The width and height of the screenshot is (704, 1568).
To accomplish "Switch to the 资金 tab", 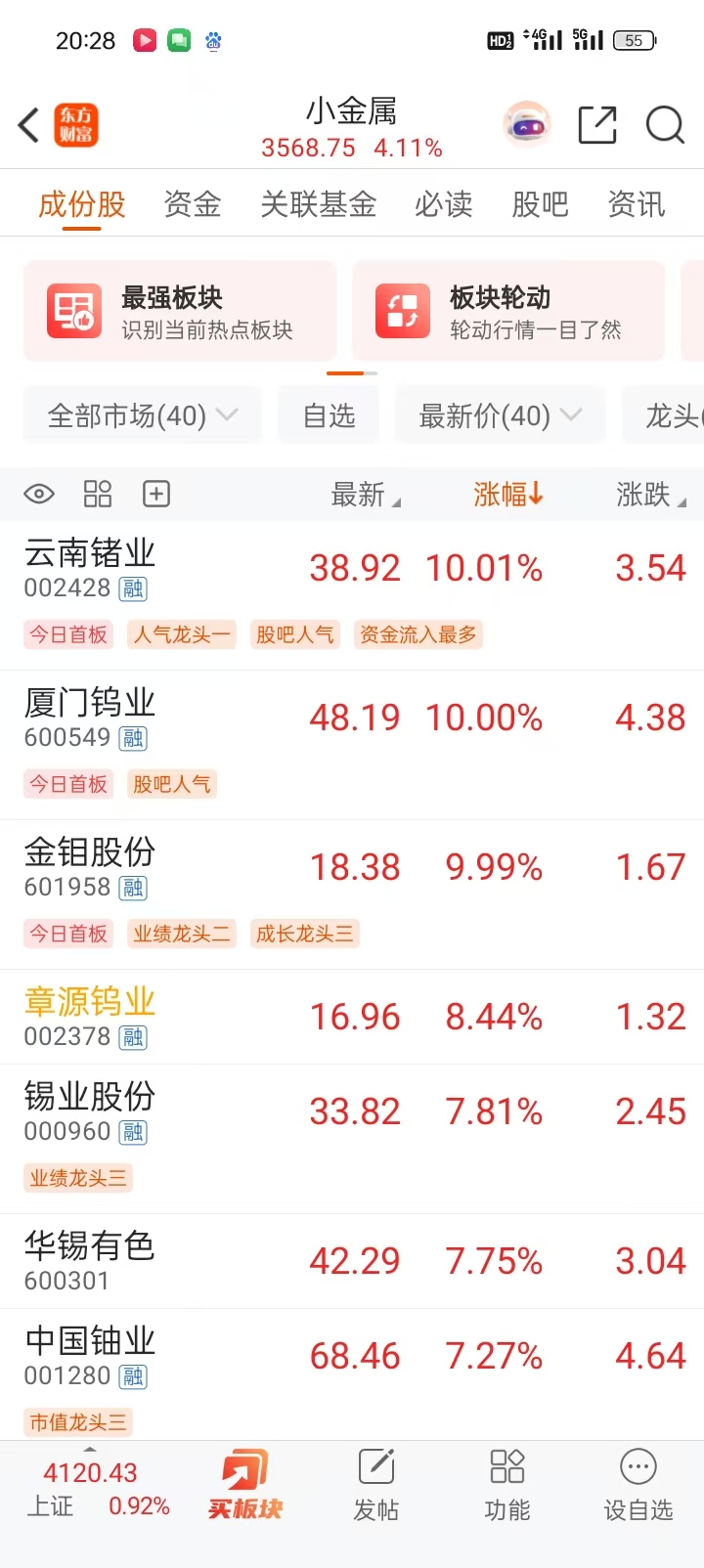I will click(x=193, y=204).
